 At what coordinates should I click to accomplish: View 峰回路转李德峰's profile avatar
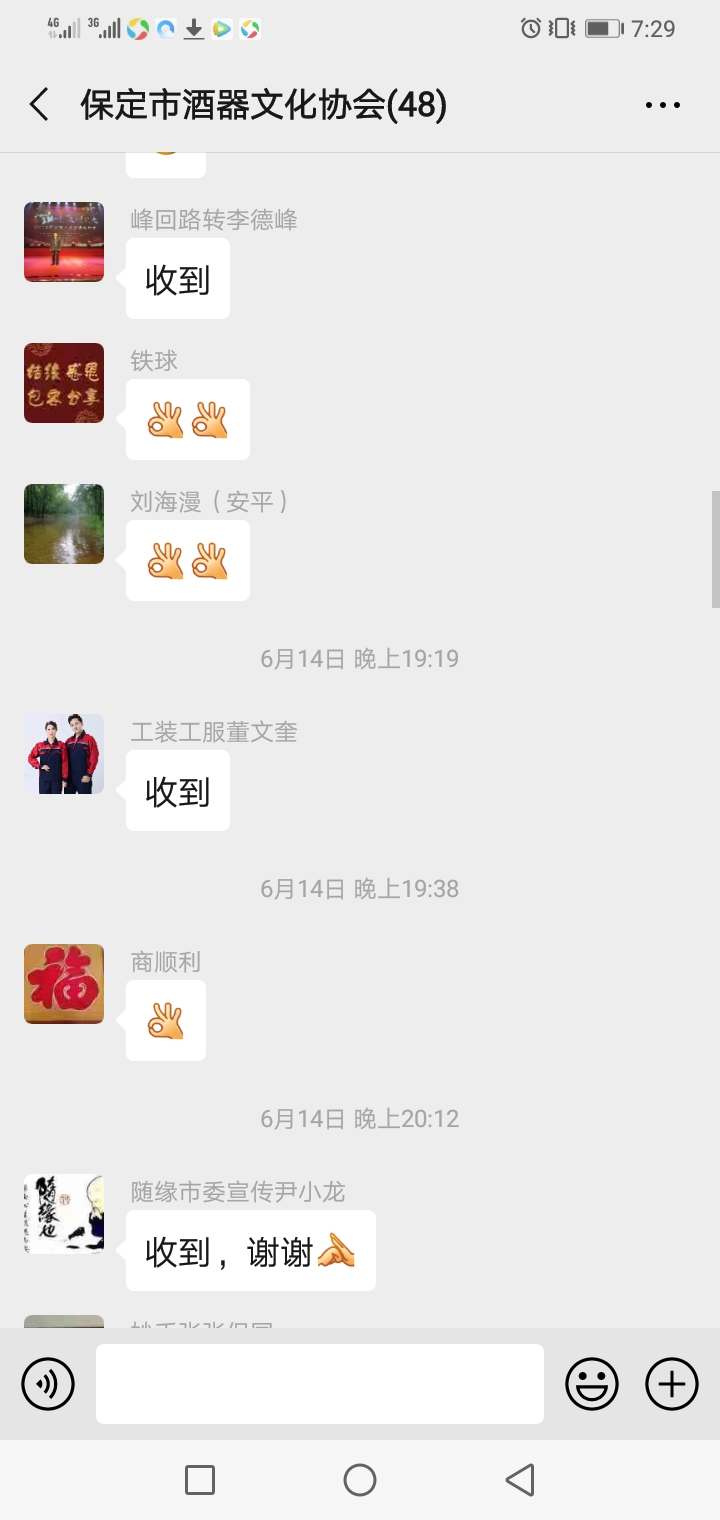coord(64,242)
